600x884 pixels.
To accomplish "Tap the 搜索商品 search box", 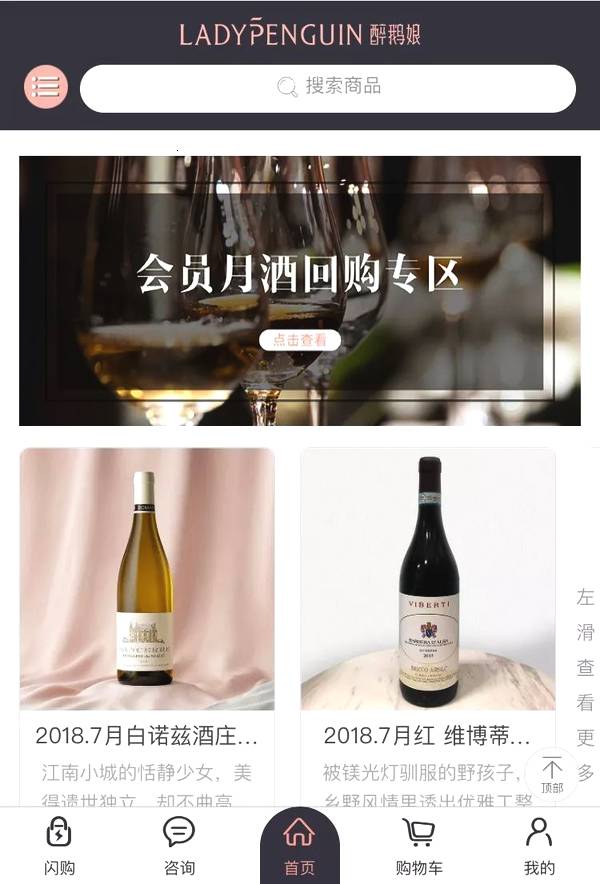I will pyautogui.click(x=328, y=88).
